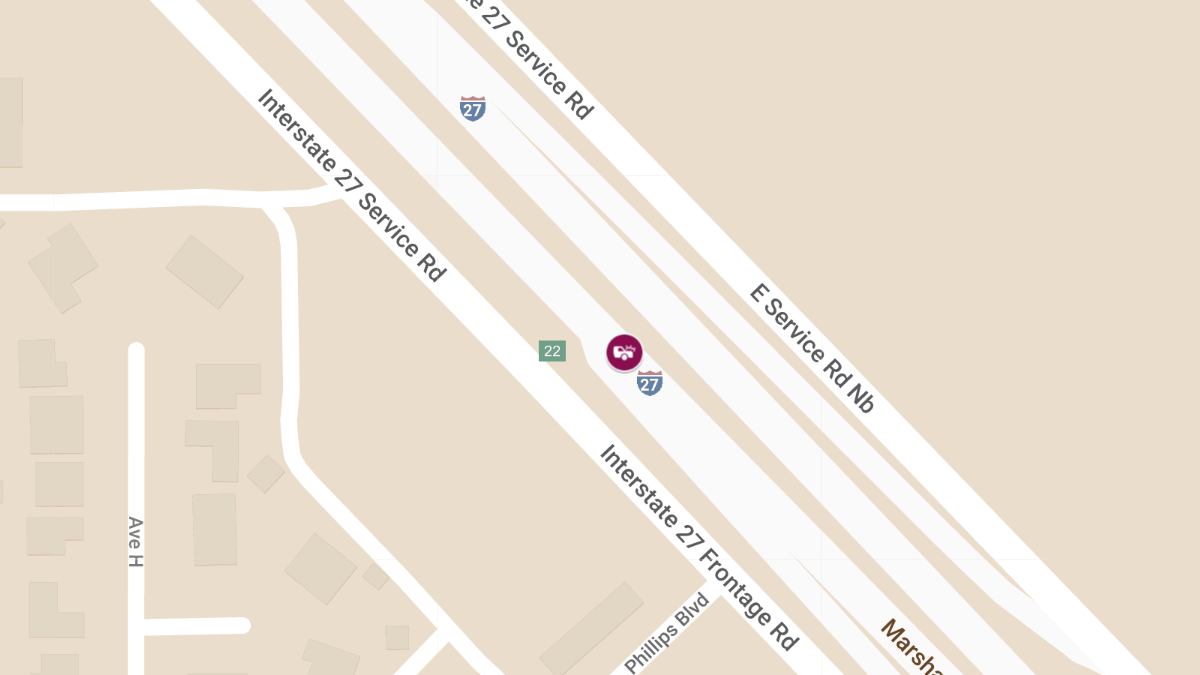Tap the traffic incident marker on Interstate 27
Screen dimensions: 1200x675
coord(624,352)
